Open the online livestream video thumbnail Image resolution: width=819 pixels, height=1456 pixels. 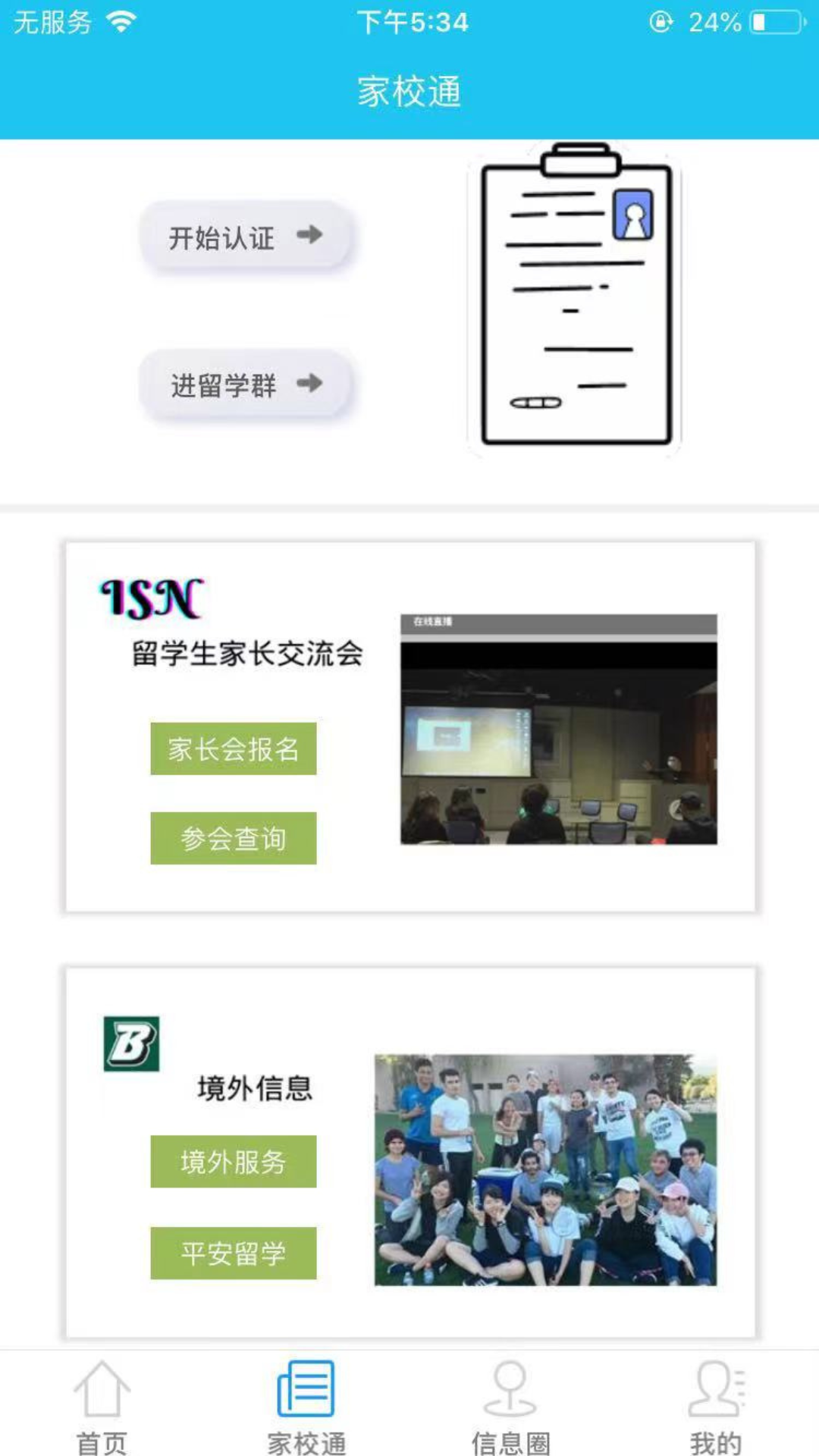click(x=559, y=730)
